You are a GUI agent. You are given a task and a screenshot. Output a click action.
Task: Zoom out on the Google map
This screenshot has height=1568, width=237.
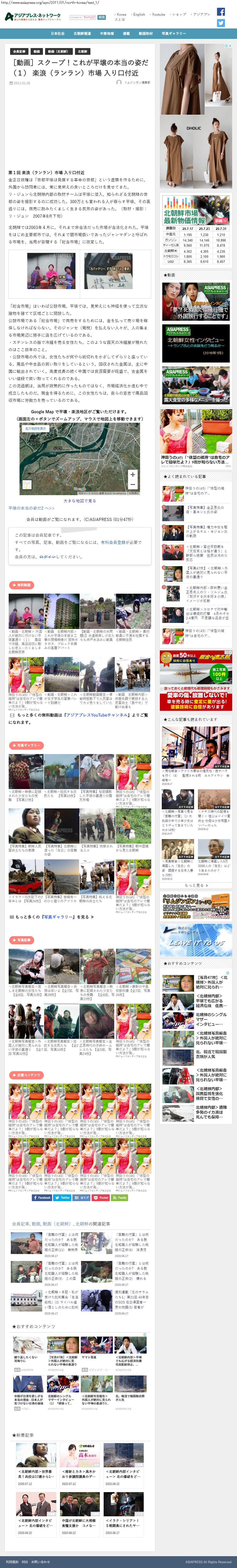pyautogui.click(x=132, y=485)
